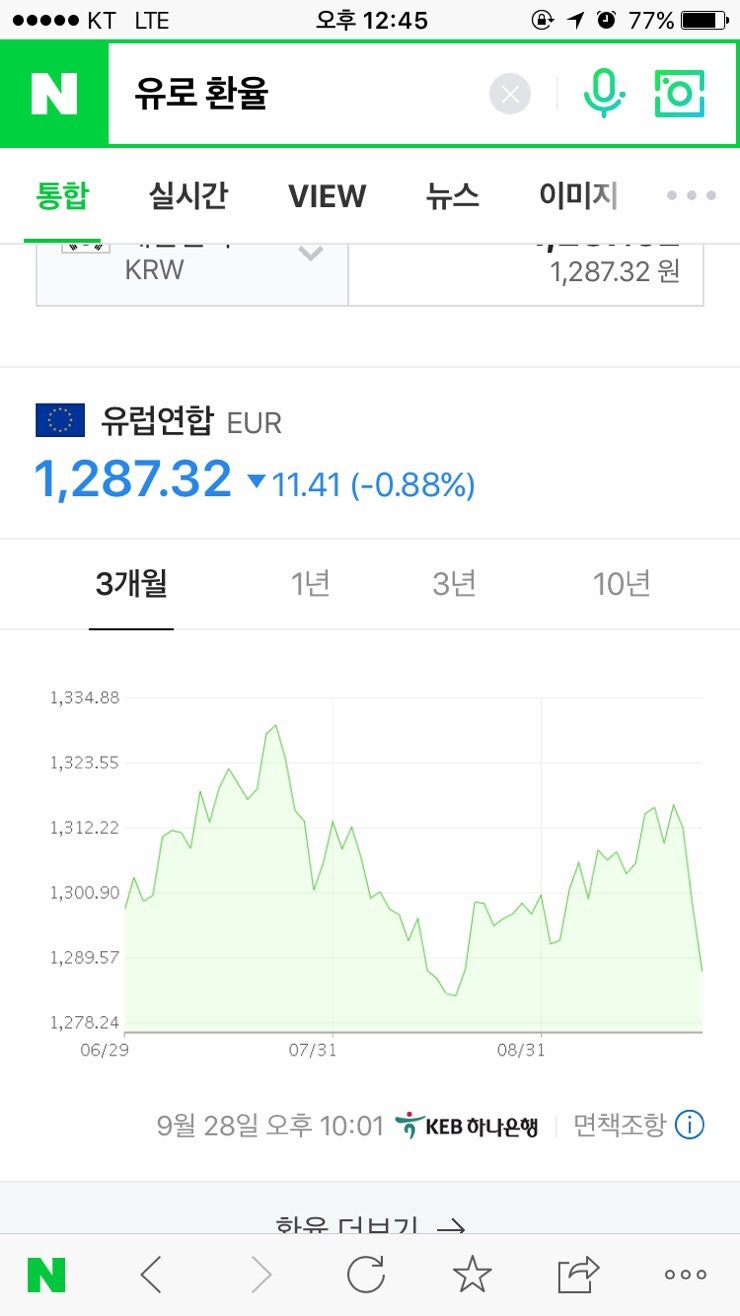Open the 면책조항 info icon

pos(688,1125)
